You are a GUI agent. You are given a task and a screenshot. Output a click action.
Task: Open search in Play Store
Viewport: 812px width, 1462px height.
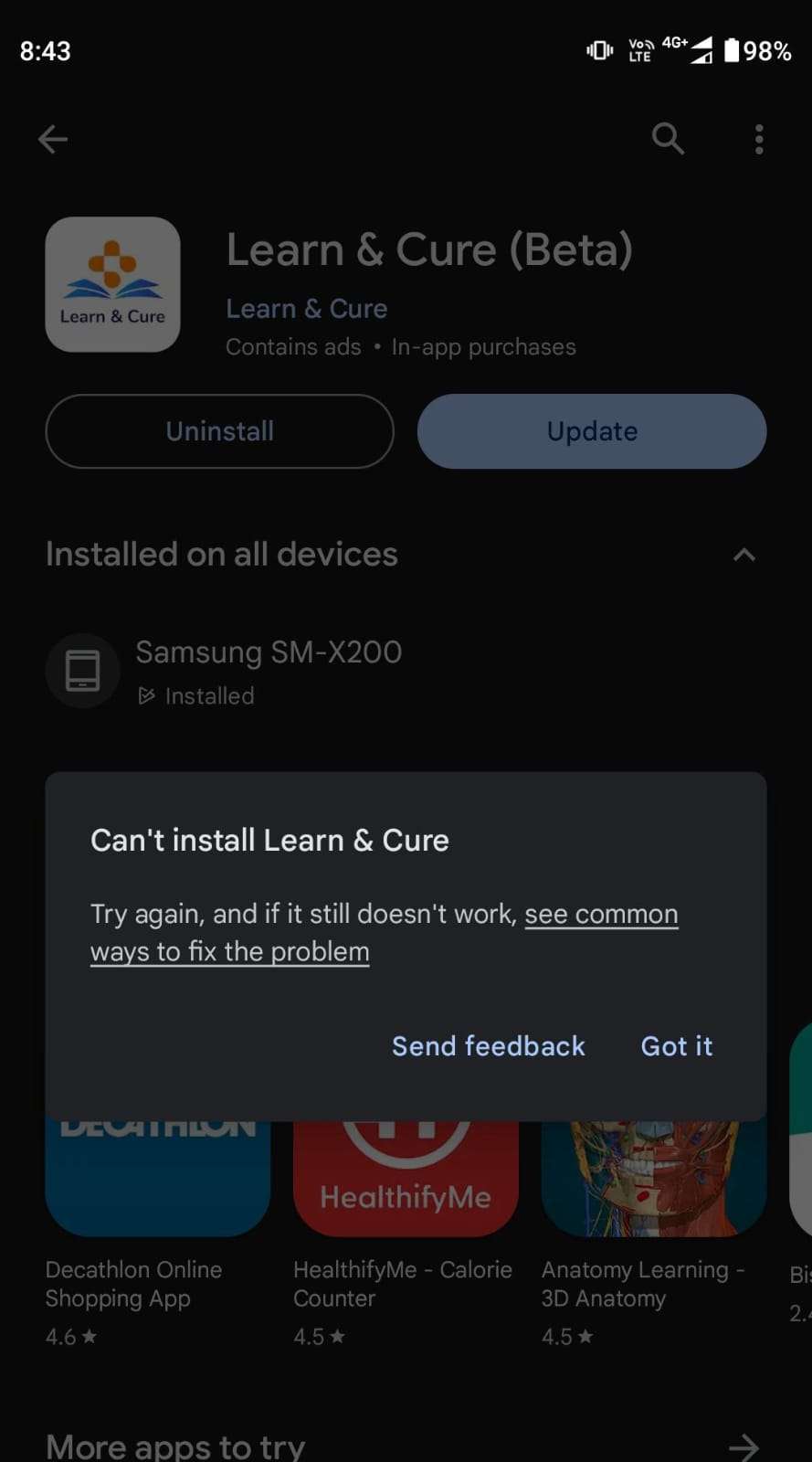(668, 140)
